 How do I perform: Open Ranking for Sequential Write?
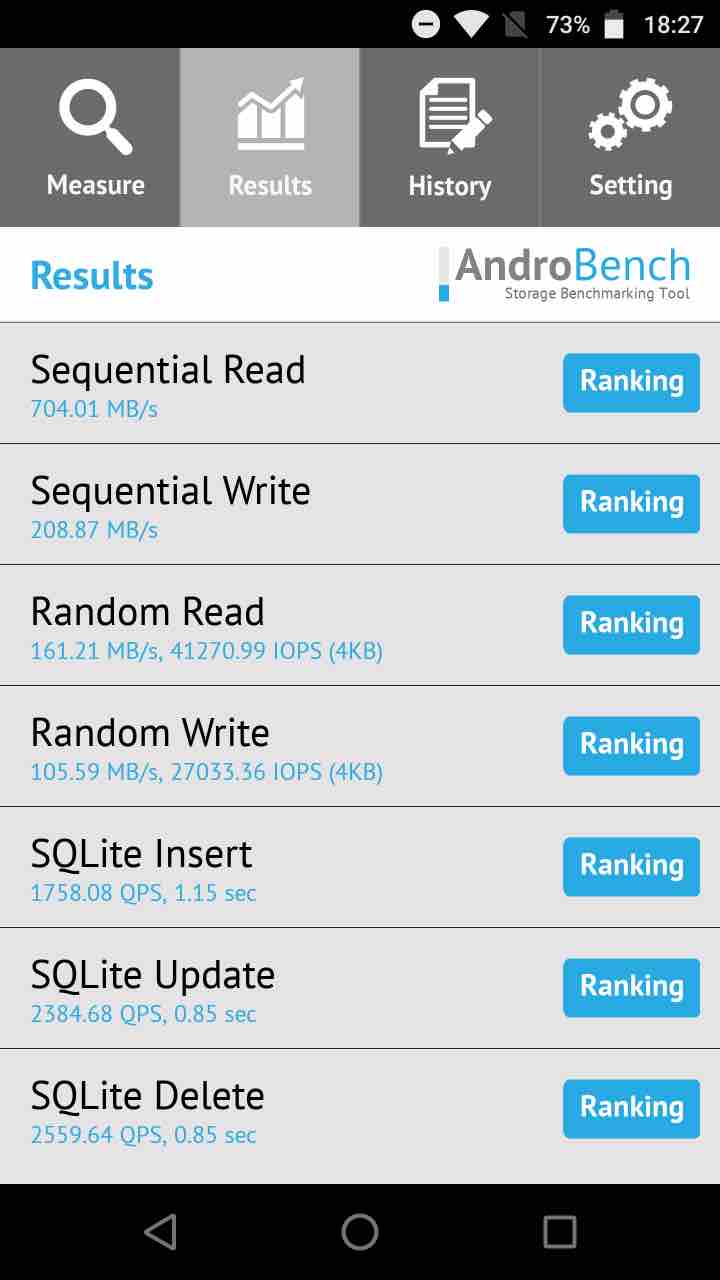coord(631,503)
